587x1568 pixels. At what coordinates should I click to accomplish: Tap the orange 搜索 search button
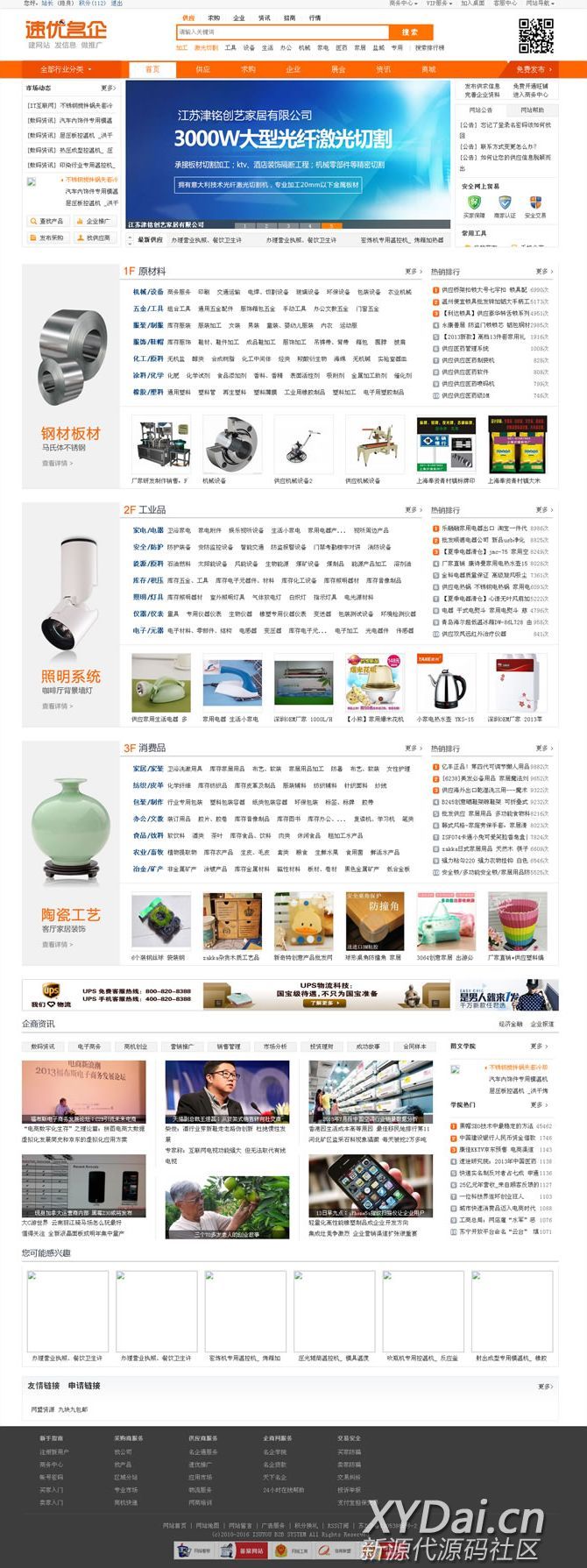click(410, 32)
